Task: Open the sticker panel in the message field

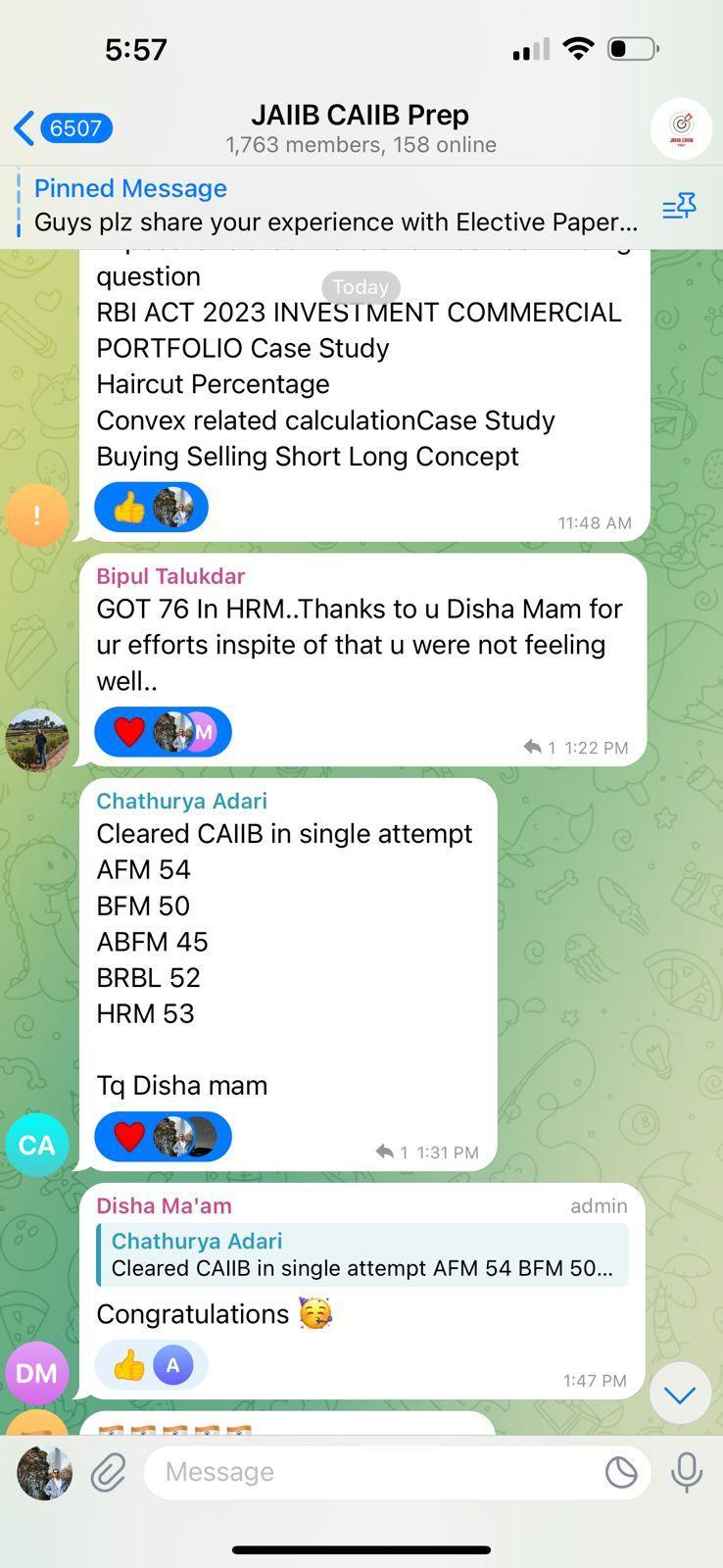Action: tap(620, 1472)
